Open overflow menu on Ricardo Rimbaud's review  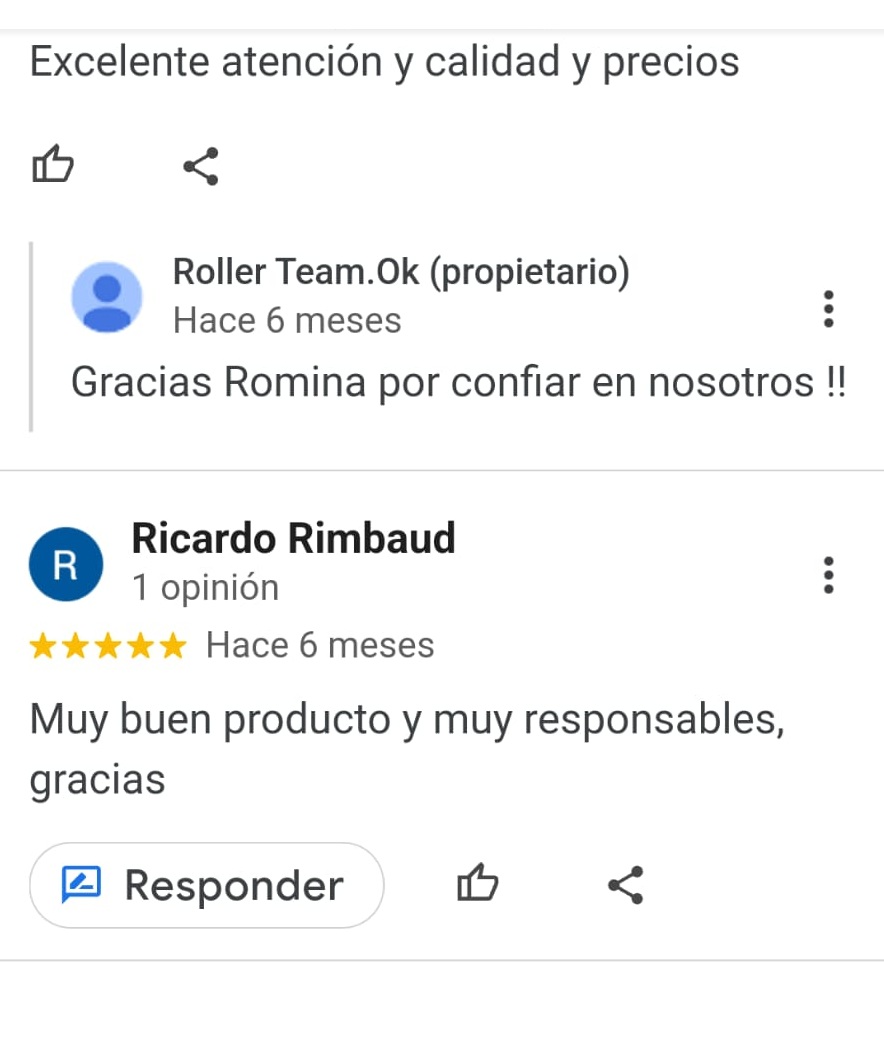pos(827,576)
